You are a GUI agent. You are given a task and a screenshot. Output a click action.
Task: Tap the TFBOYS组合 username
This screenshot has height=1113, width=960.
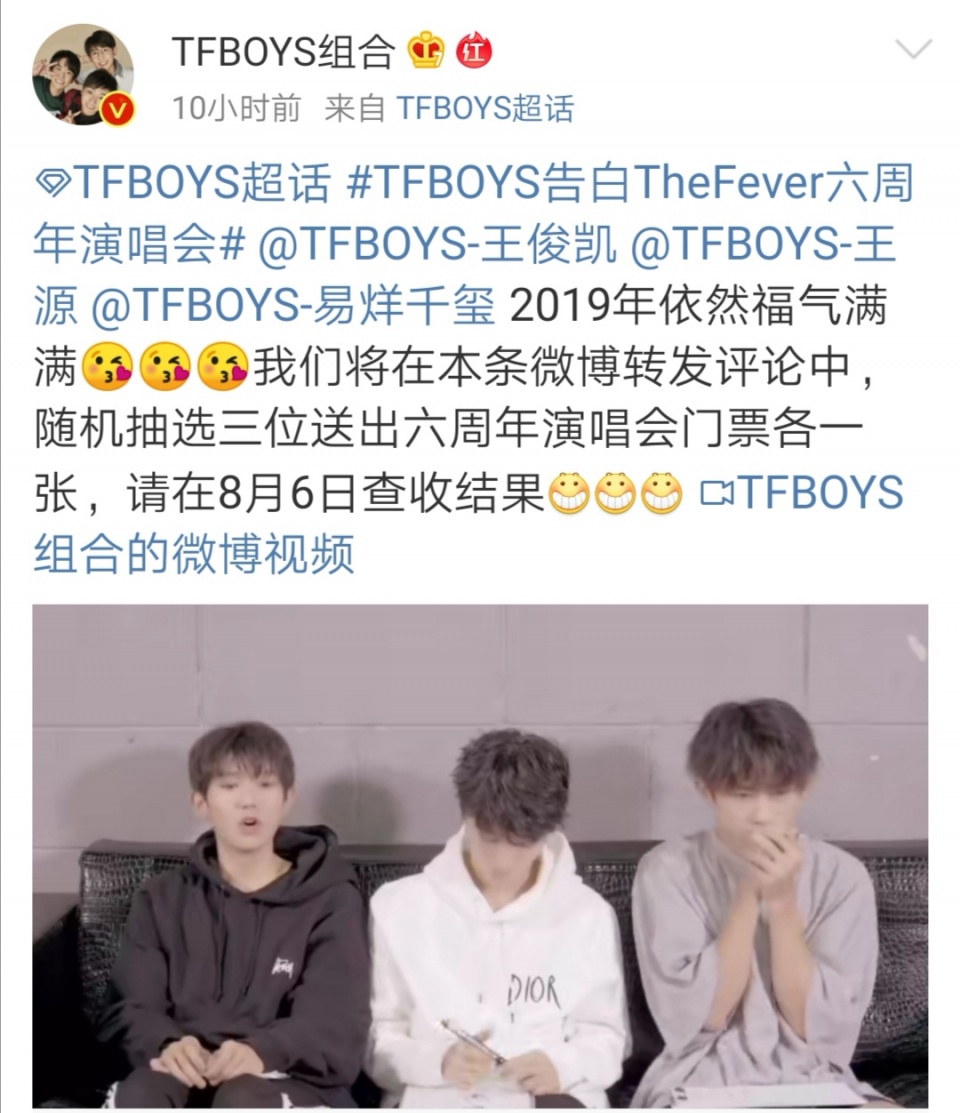point(284,51)
